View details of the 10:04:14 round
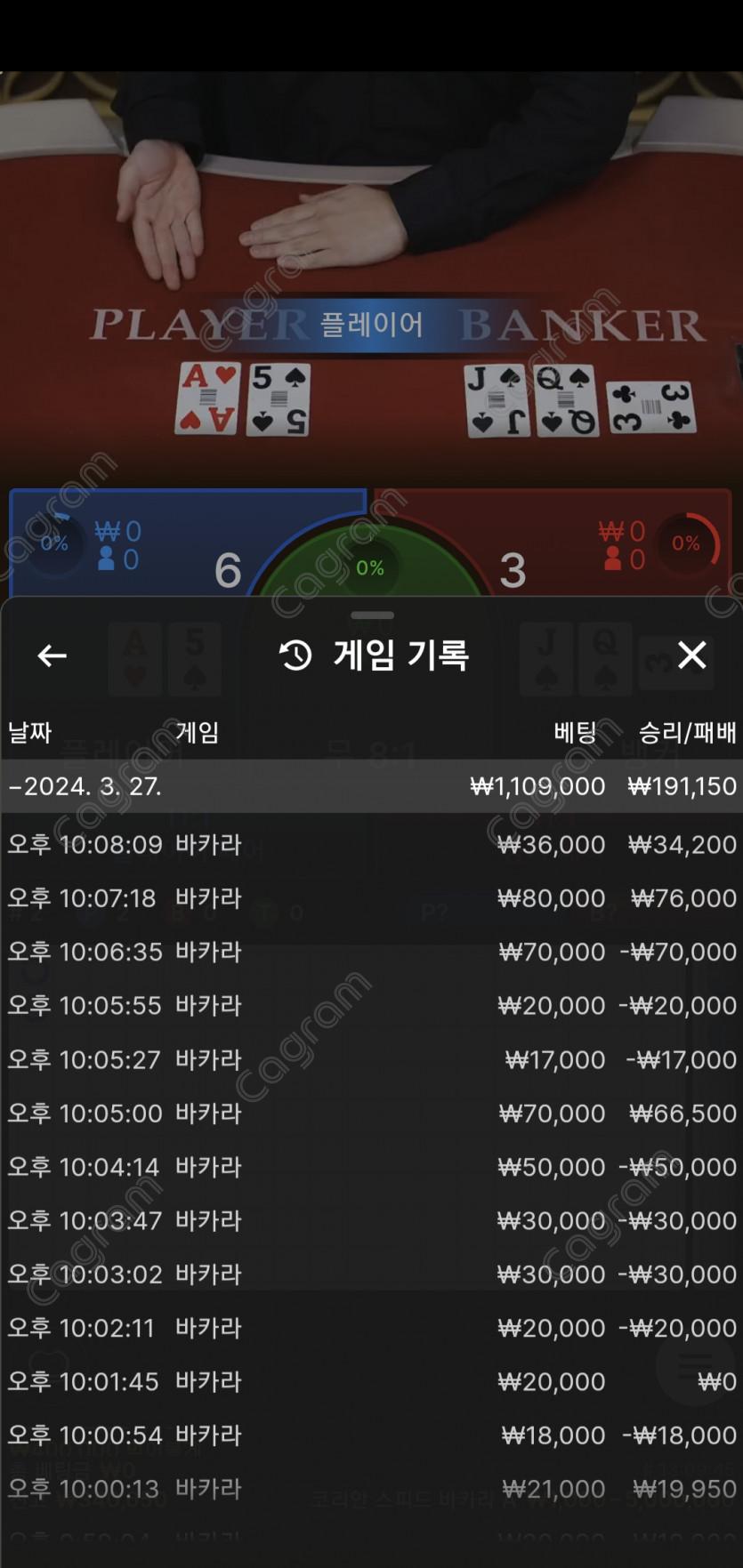Viewport: 743px width, 1568px height. pos(371,1167)
